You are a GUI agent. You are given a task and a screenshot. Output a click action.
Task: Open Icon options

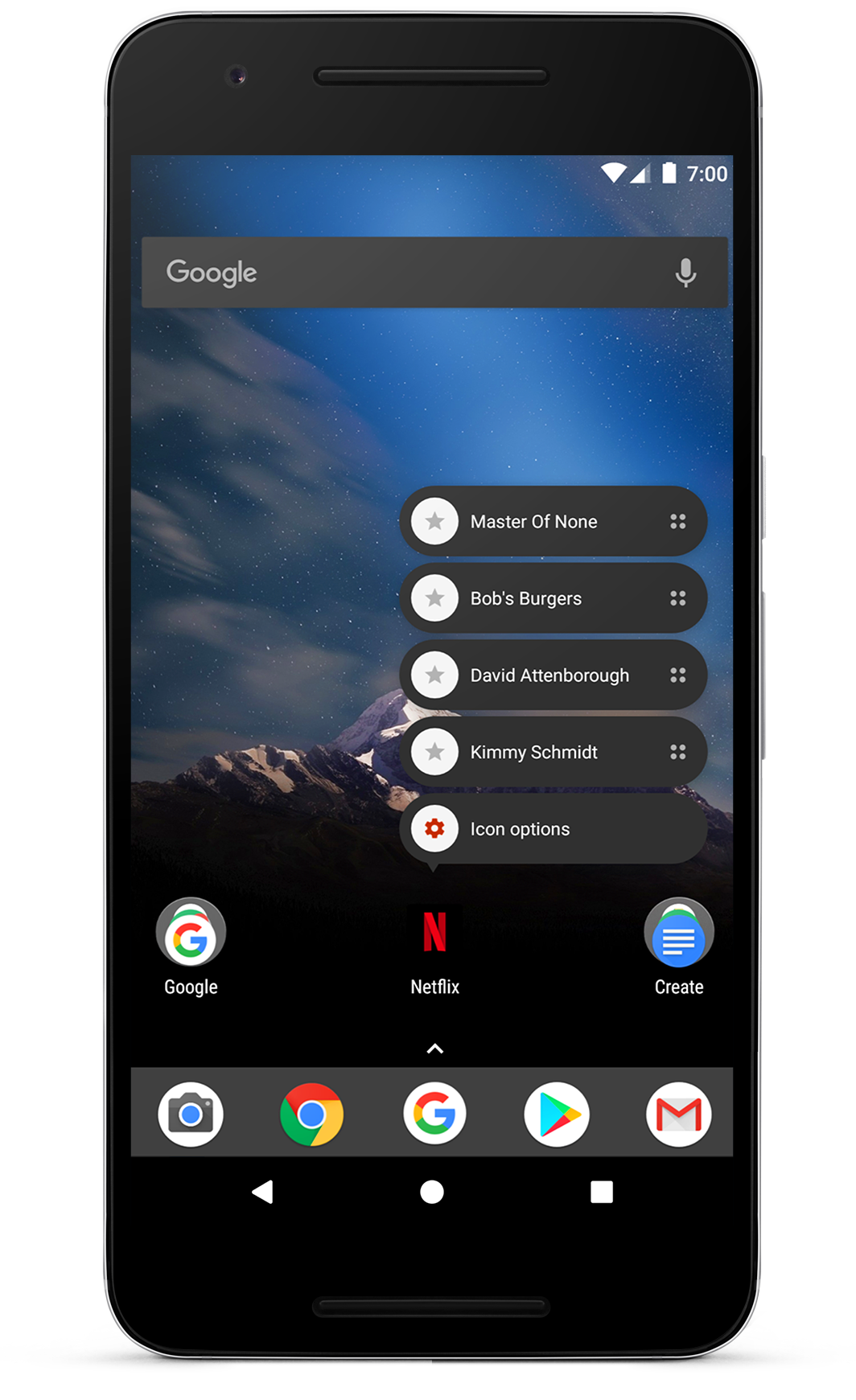coord(553,829)
